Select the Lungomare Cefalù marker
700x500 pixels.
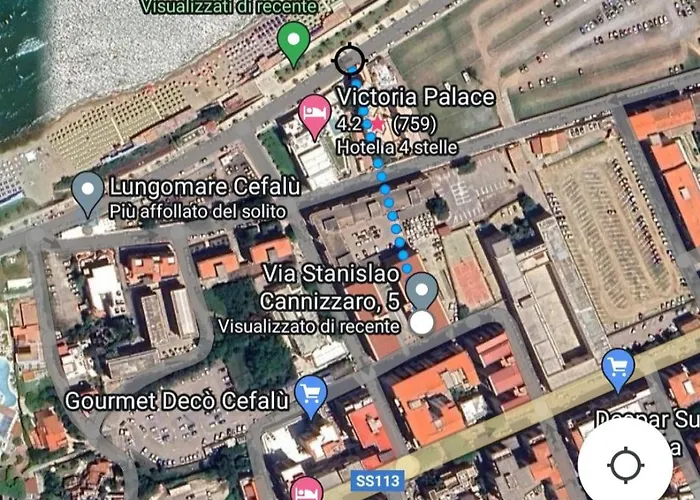(x=88, y=190)
